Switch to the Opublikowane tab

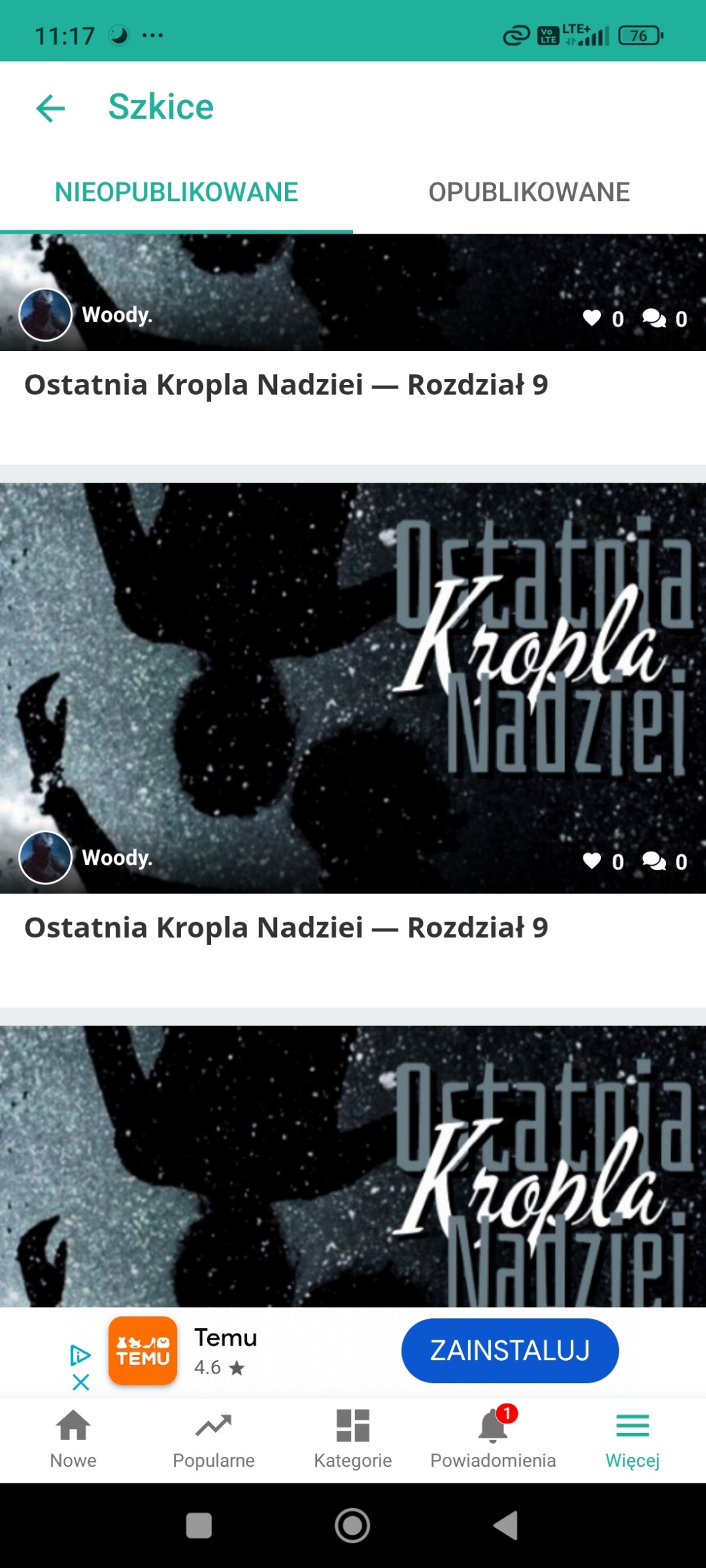tap(529, 192)
